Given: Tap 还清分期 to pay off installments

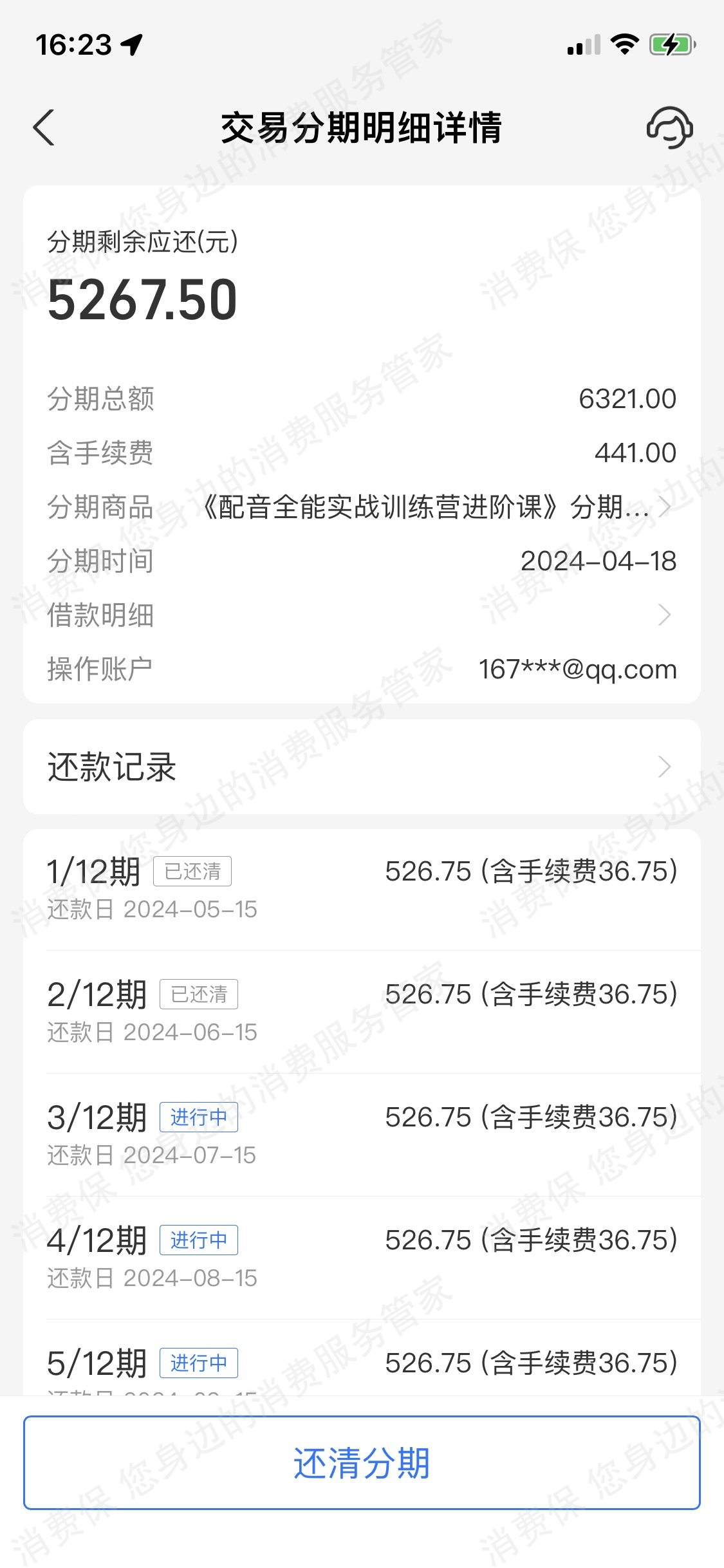Looking at the screenshot, I should point(362,1463).
